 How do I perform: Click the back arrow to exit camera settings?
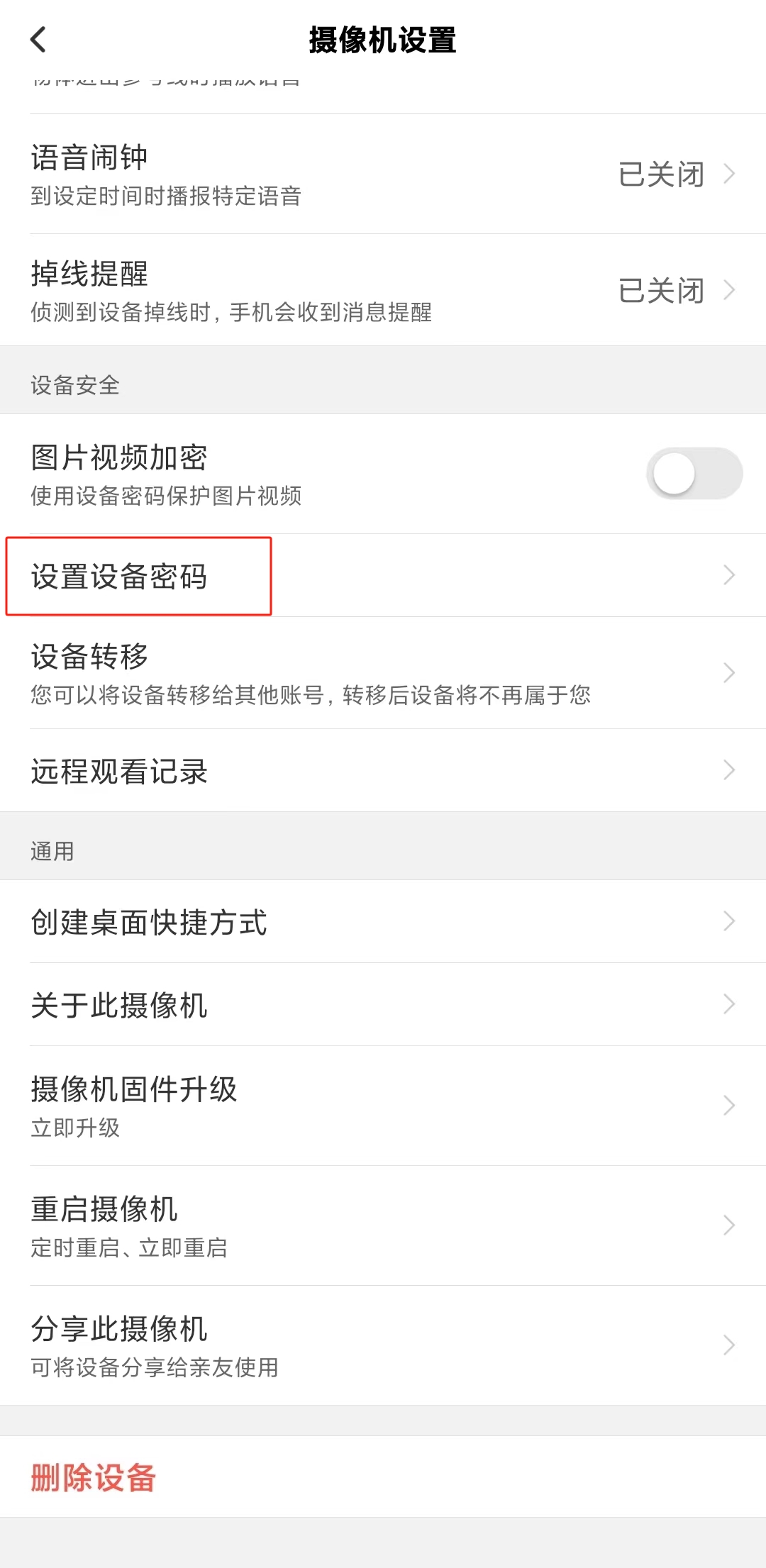click(38, 39)
